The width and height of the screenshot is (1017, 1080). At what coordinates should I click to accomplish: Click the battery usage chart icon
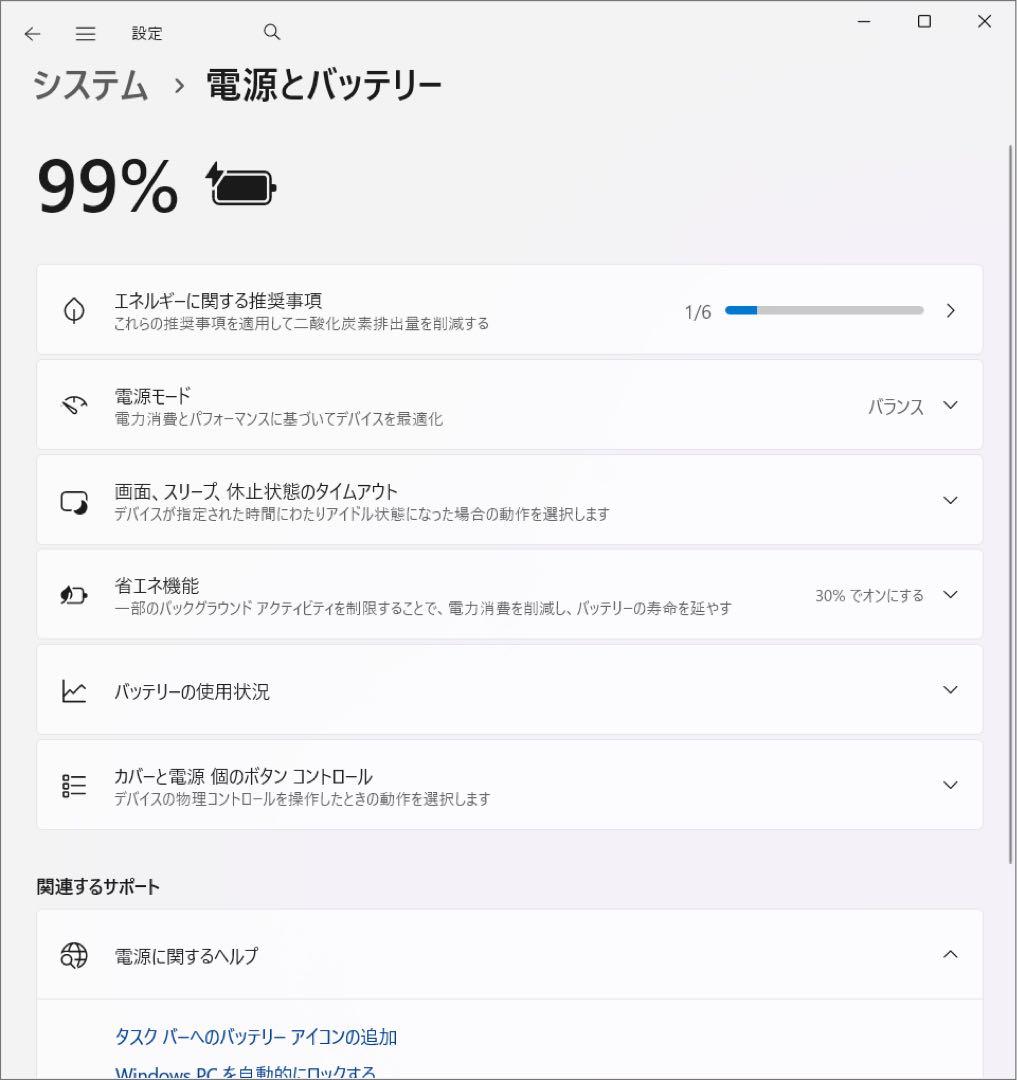(73, 689)
